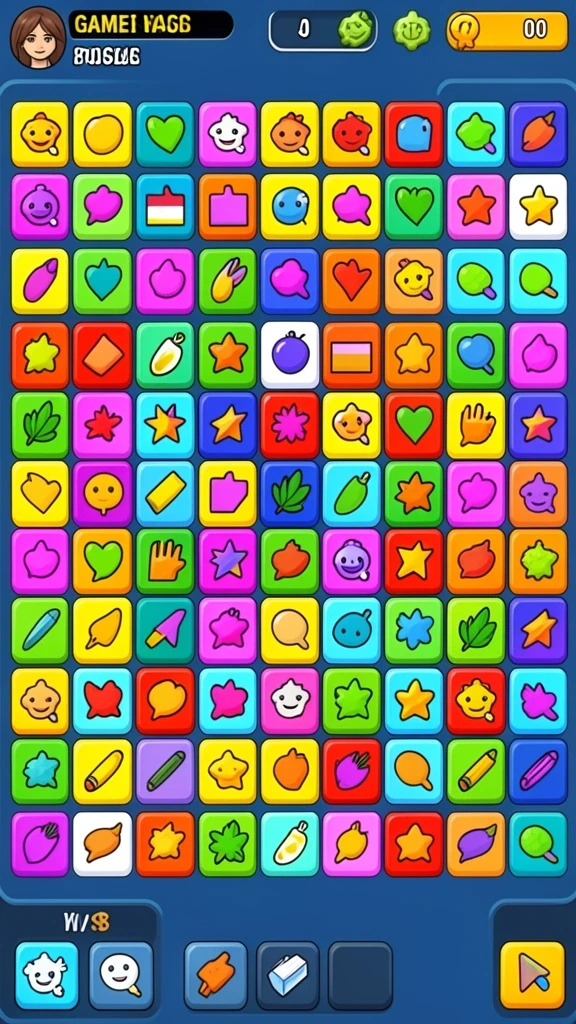Viewport: 576px width, 1024px height.
Task: Select the blue tile with green leaf
Action: pos(290,493)
